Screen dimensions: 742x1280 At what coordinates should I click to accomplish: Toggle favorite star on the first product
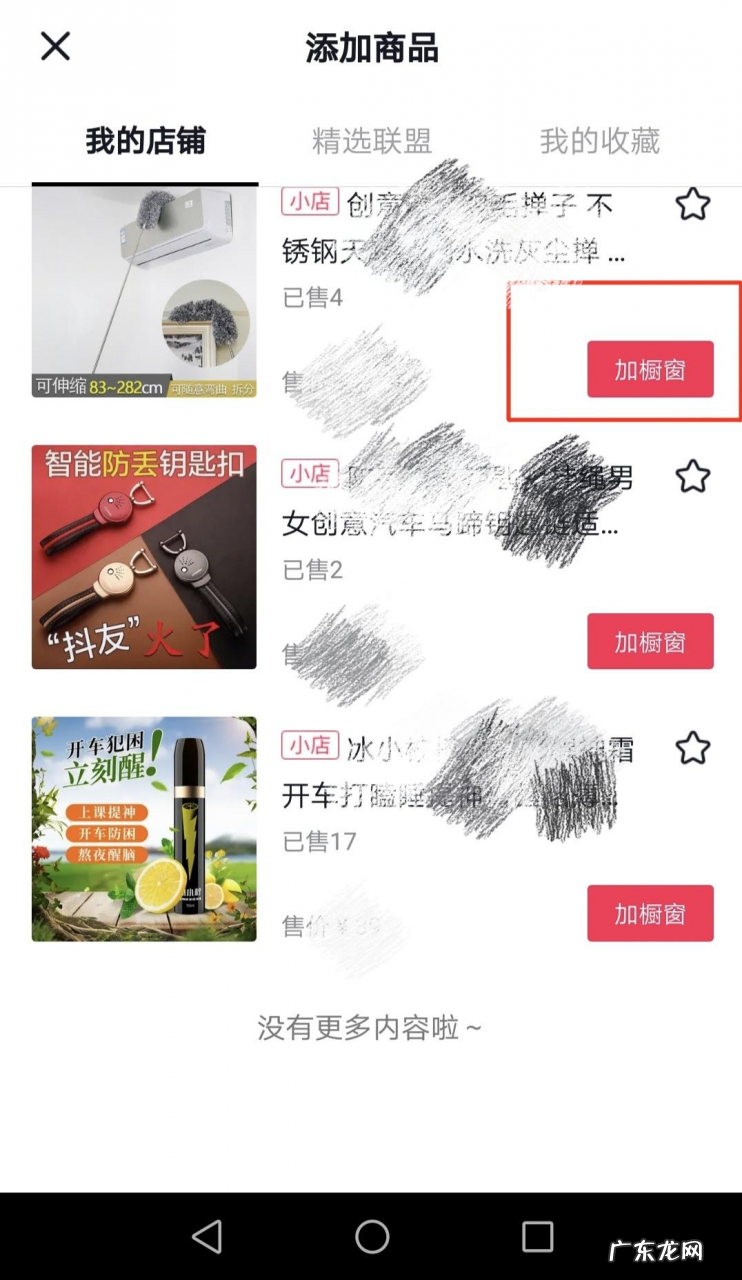pos(693,204)
